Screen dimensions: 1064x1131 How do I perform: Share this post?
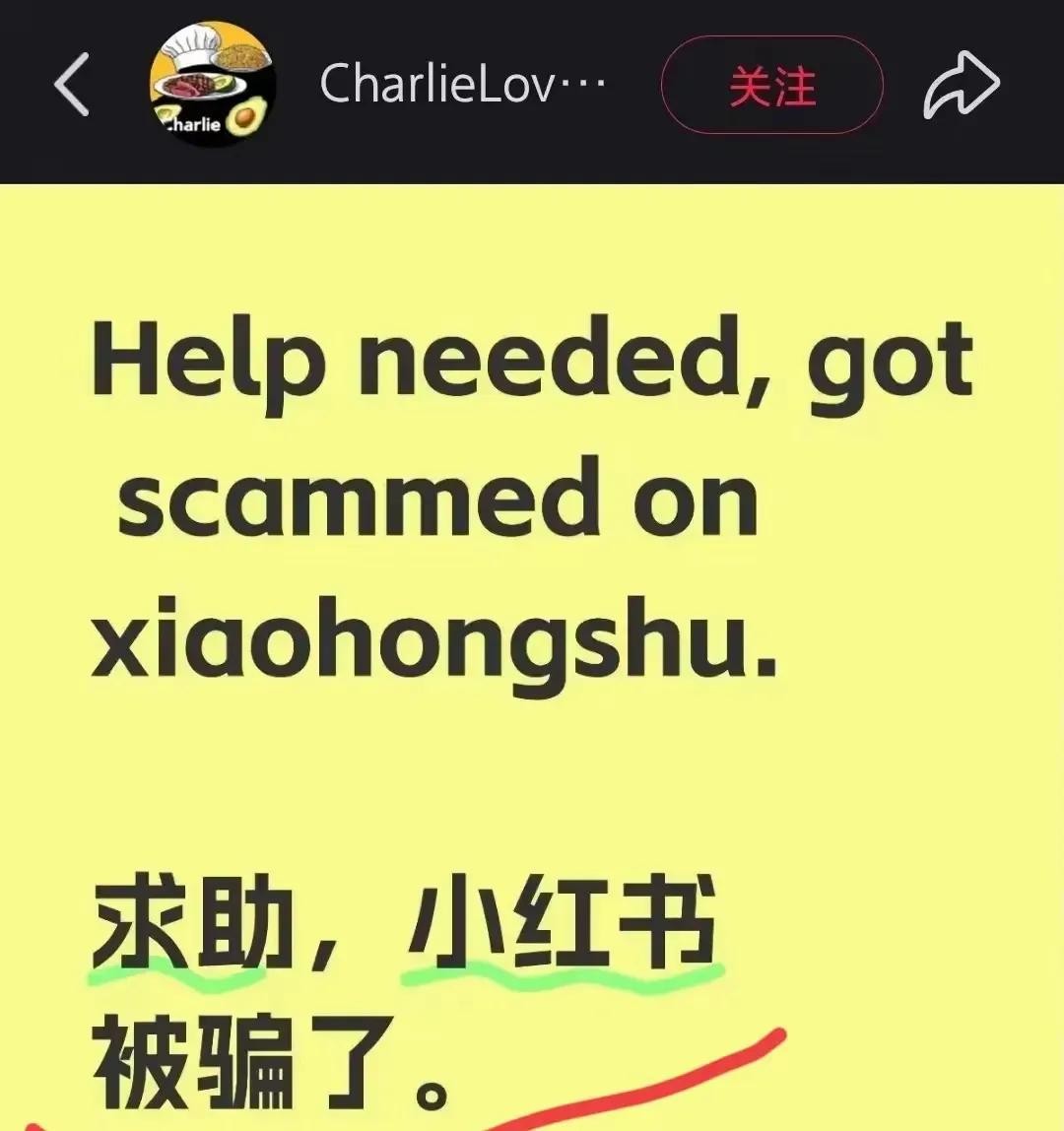pyautogui.click(x=961, y=86)
